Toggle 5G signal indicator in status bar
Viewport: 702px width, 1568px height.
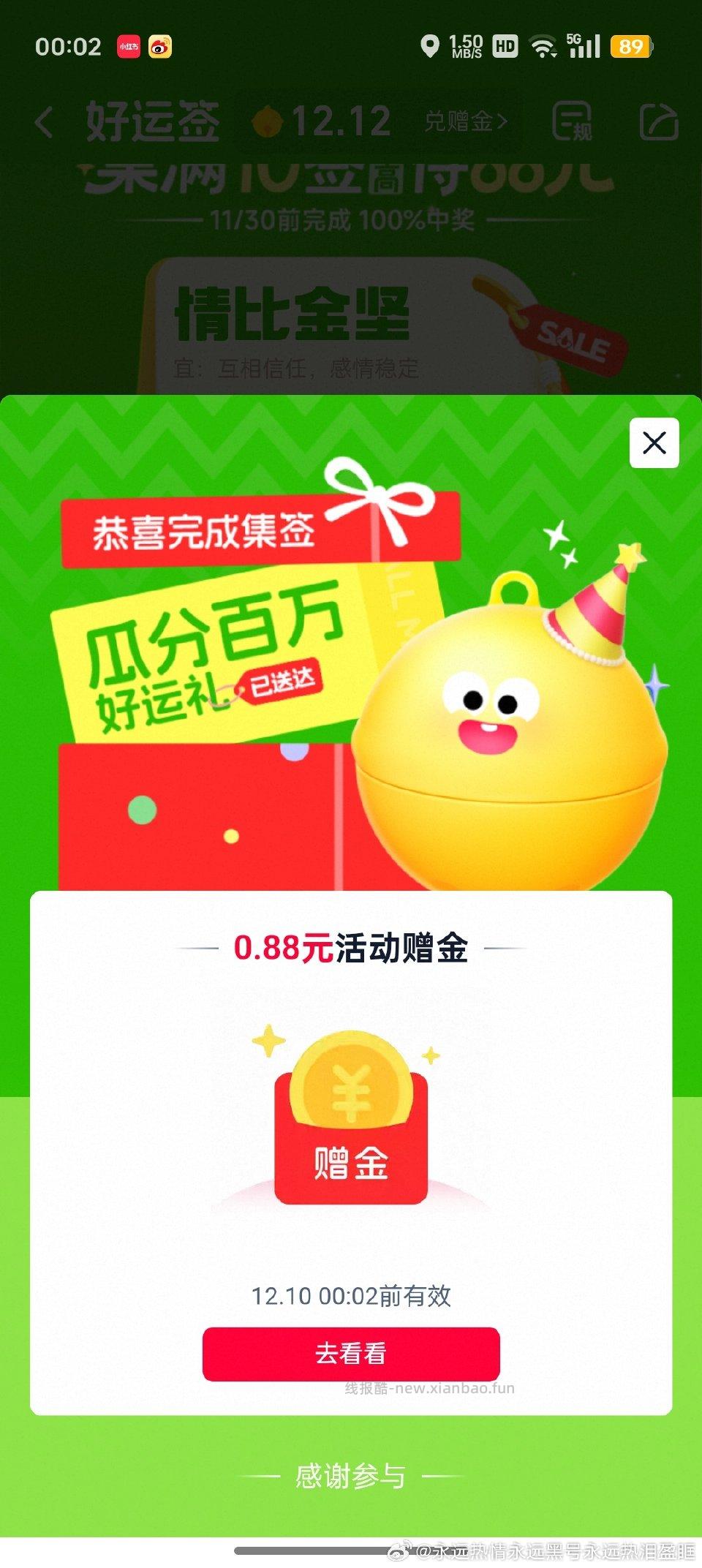pos(581,45)
